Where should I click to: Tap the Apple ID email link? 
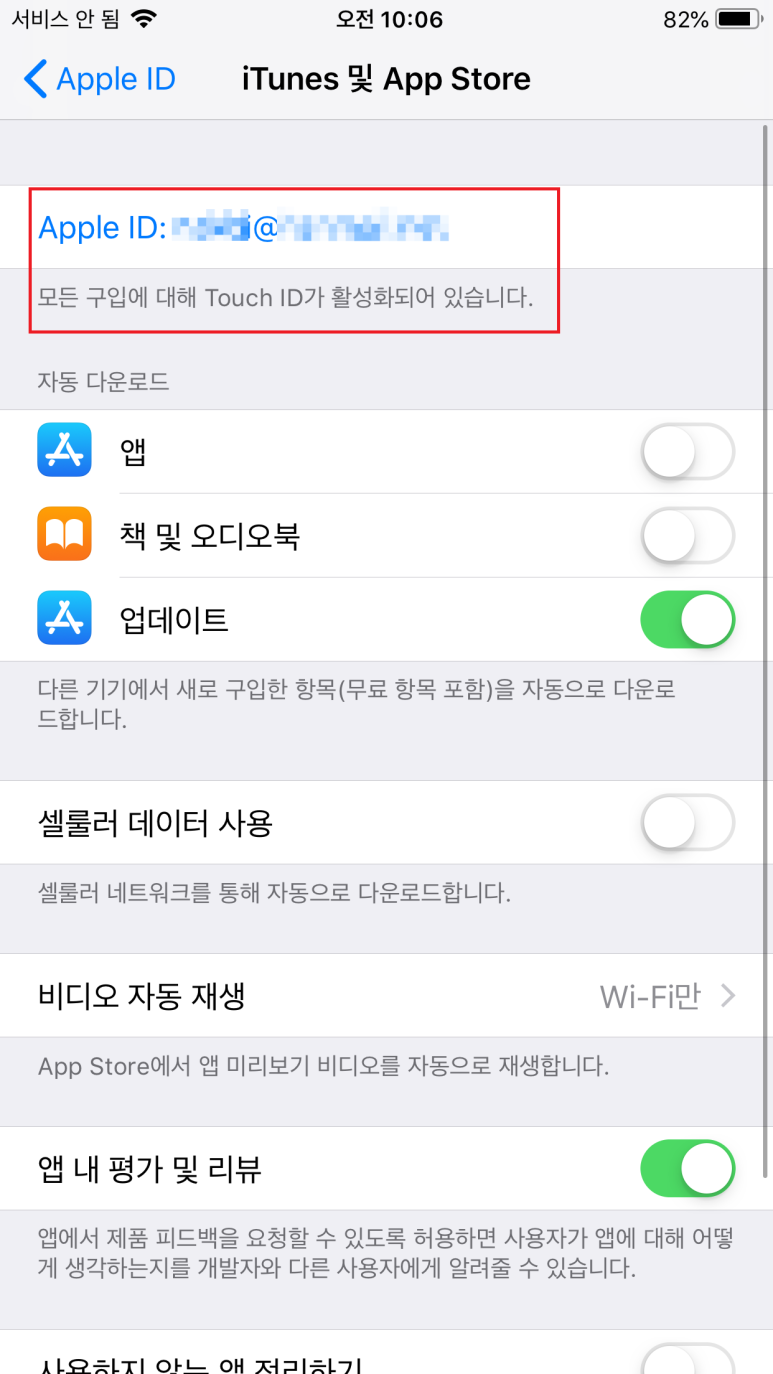pos(243,228)
